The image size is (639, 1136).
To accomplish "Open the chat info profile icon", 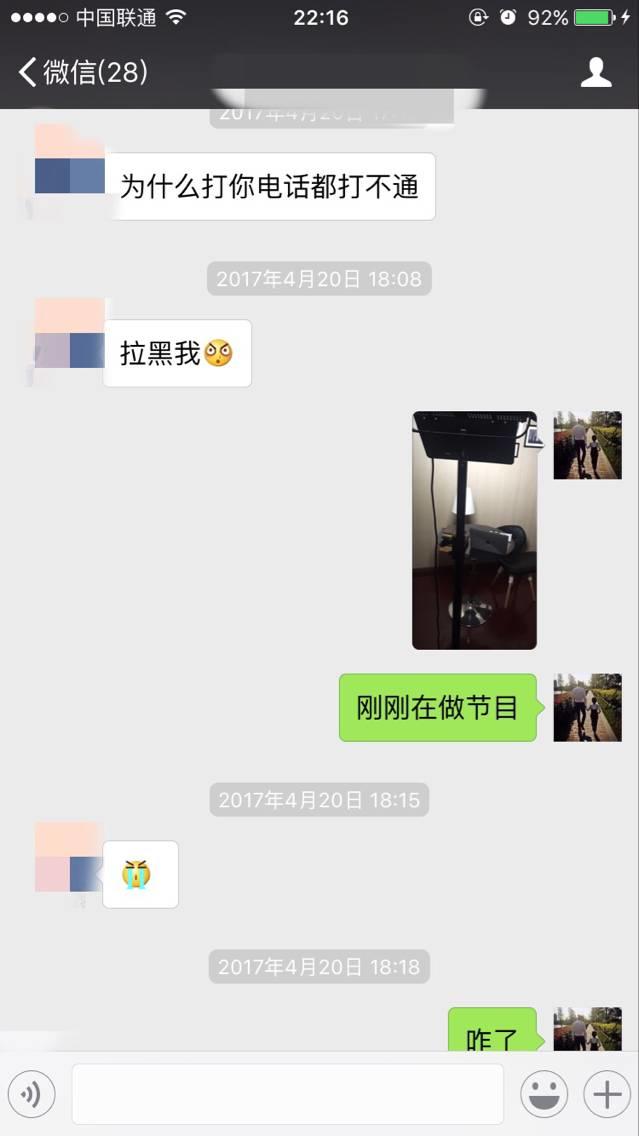I will 596,72.
